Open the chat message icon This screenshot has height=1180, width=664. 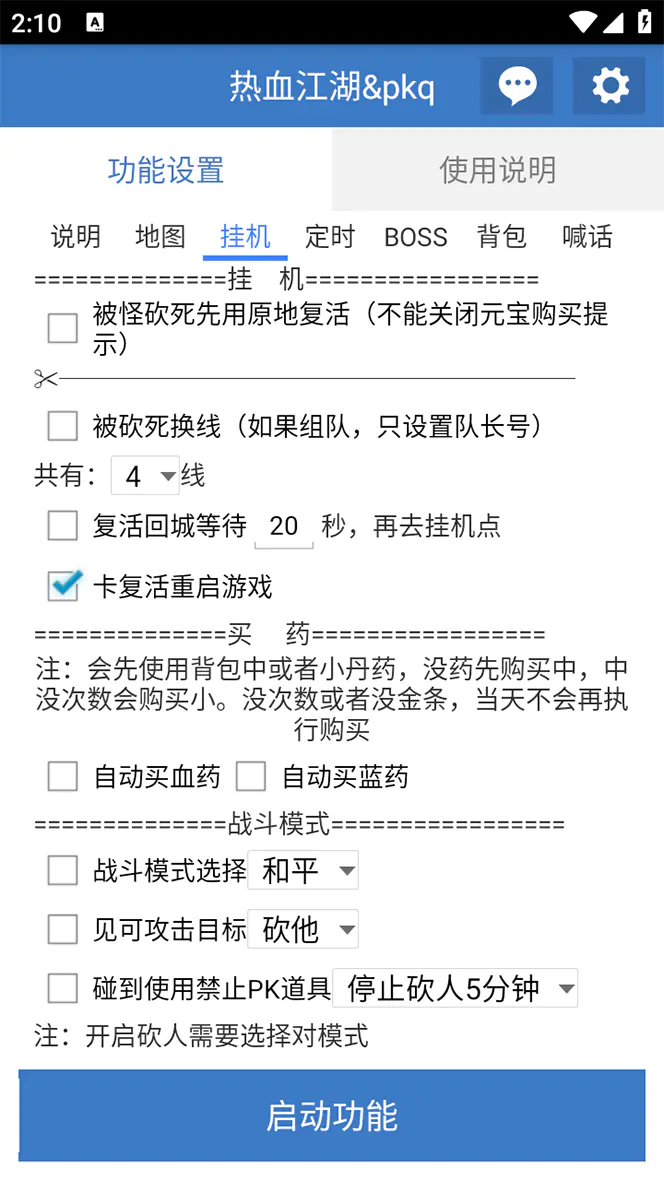(517, 87)
